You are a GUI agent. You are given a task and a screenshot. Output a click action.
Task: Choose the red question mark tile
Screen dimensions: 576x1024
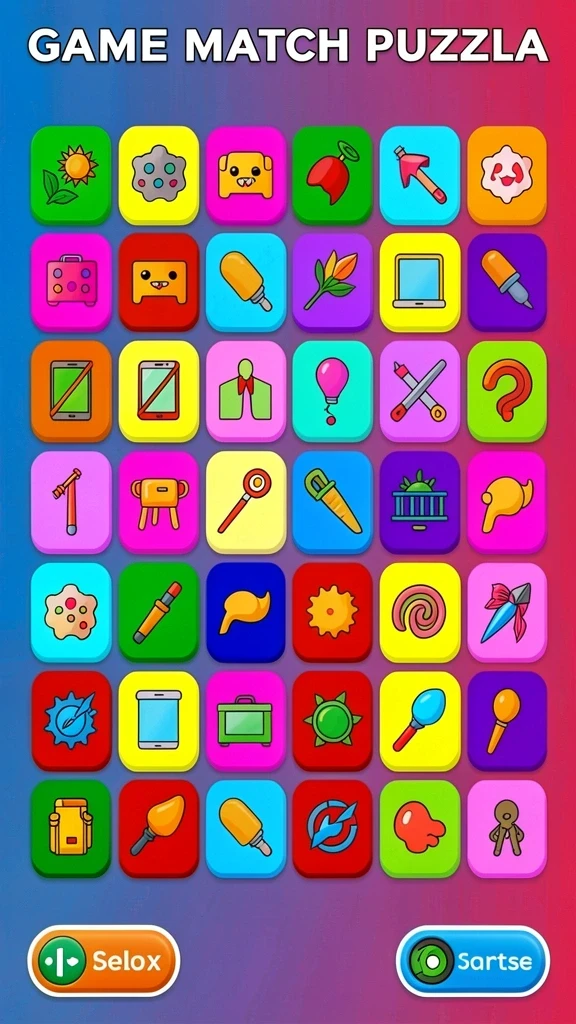tap(507, 391)
